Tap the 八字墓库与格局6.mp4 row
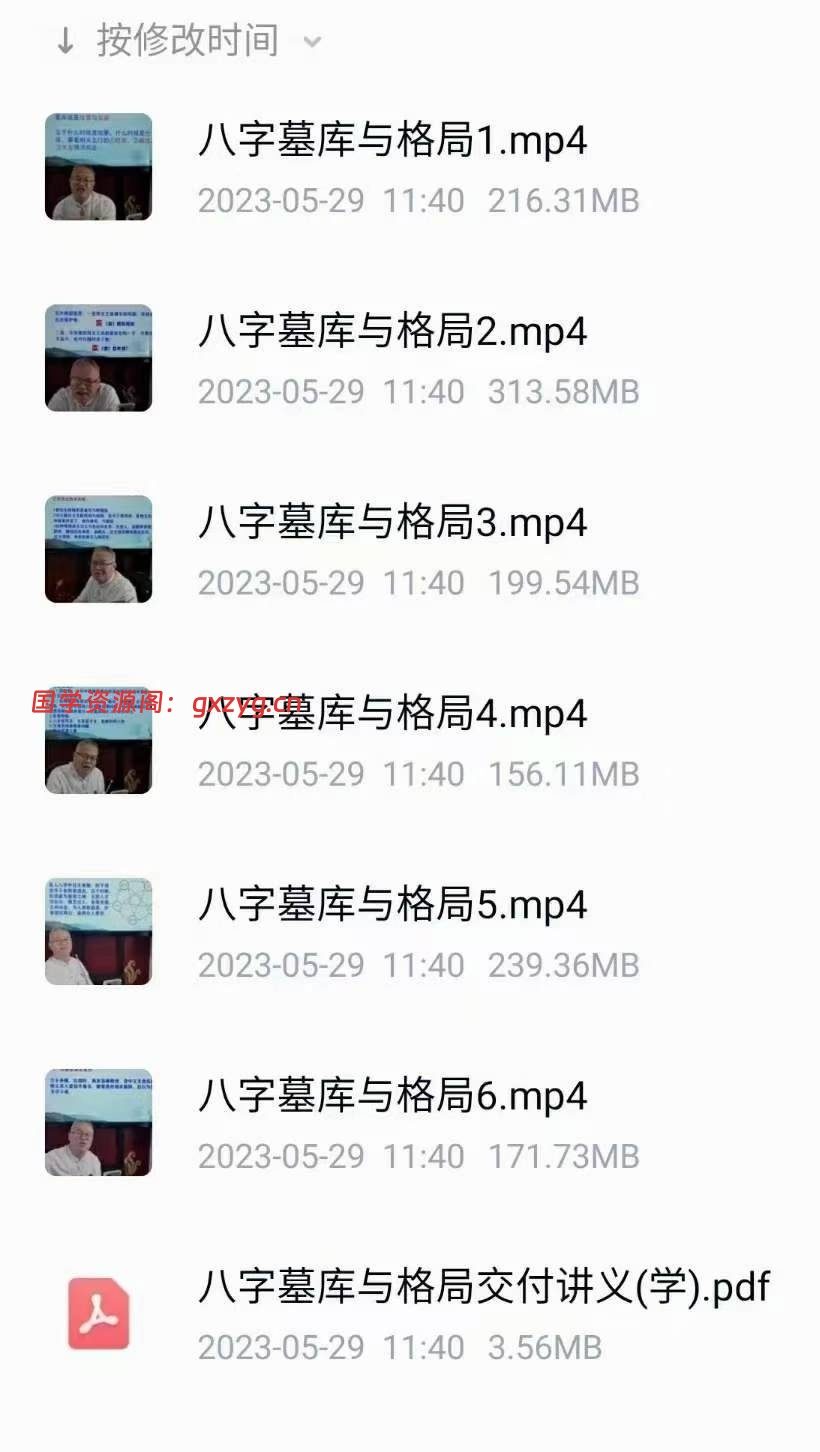820x1452 pixels. [392, 1097]
